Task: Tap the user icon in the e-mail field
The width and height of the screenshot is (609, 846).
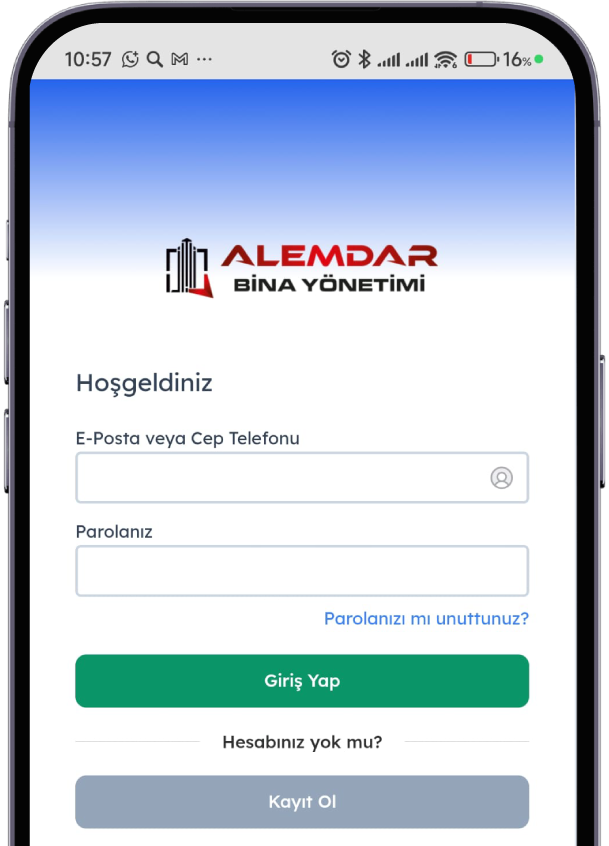Action: tap(501, 478)
